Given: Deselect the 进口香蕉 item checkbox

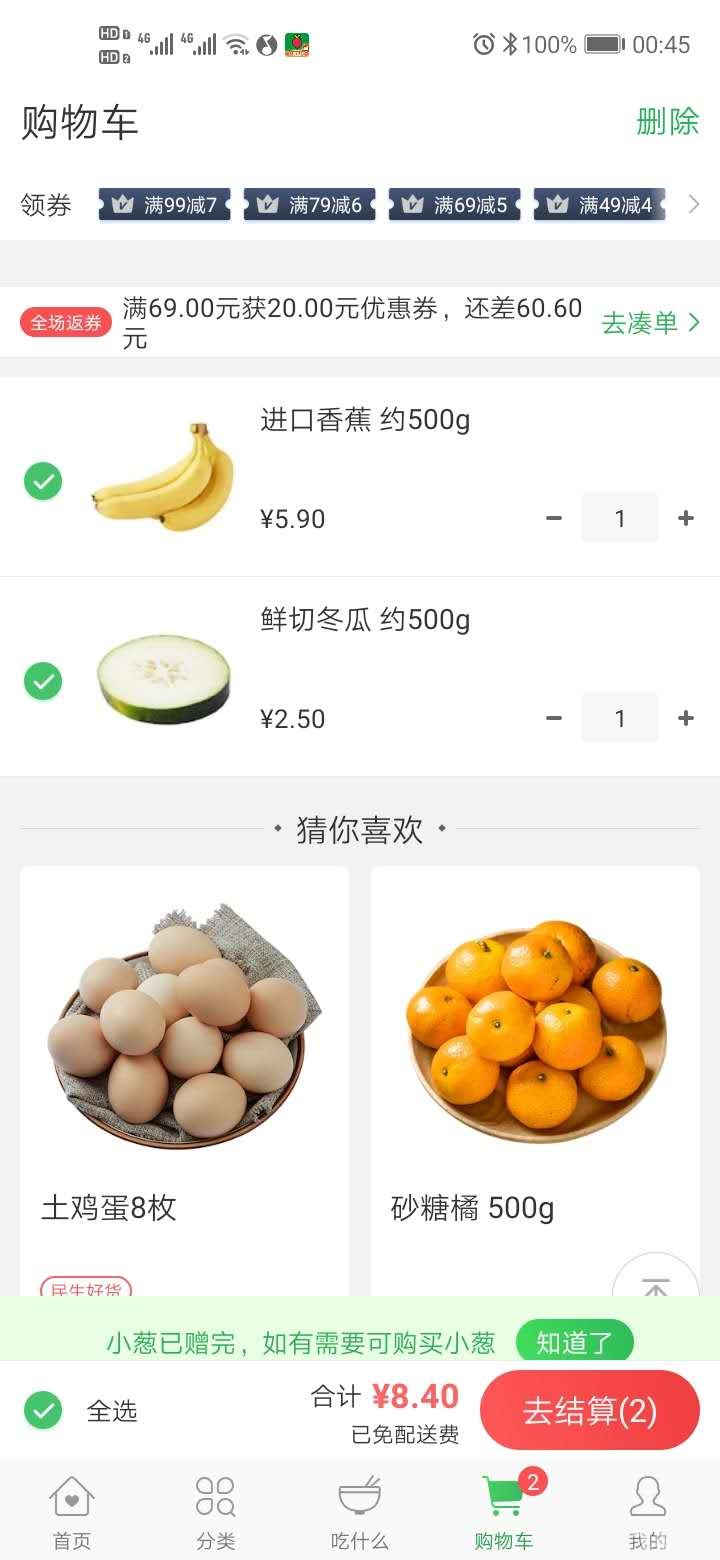Looking at the screenshot, I should coord(43,481).
